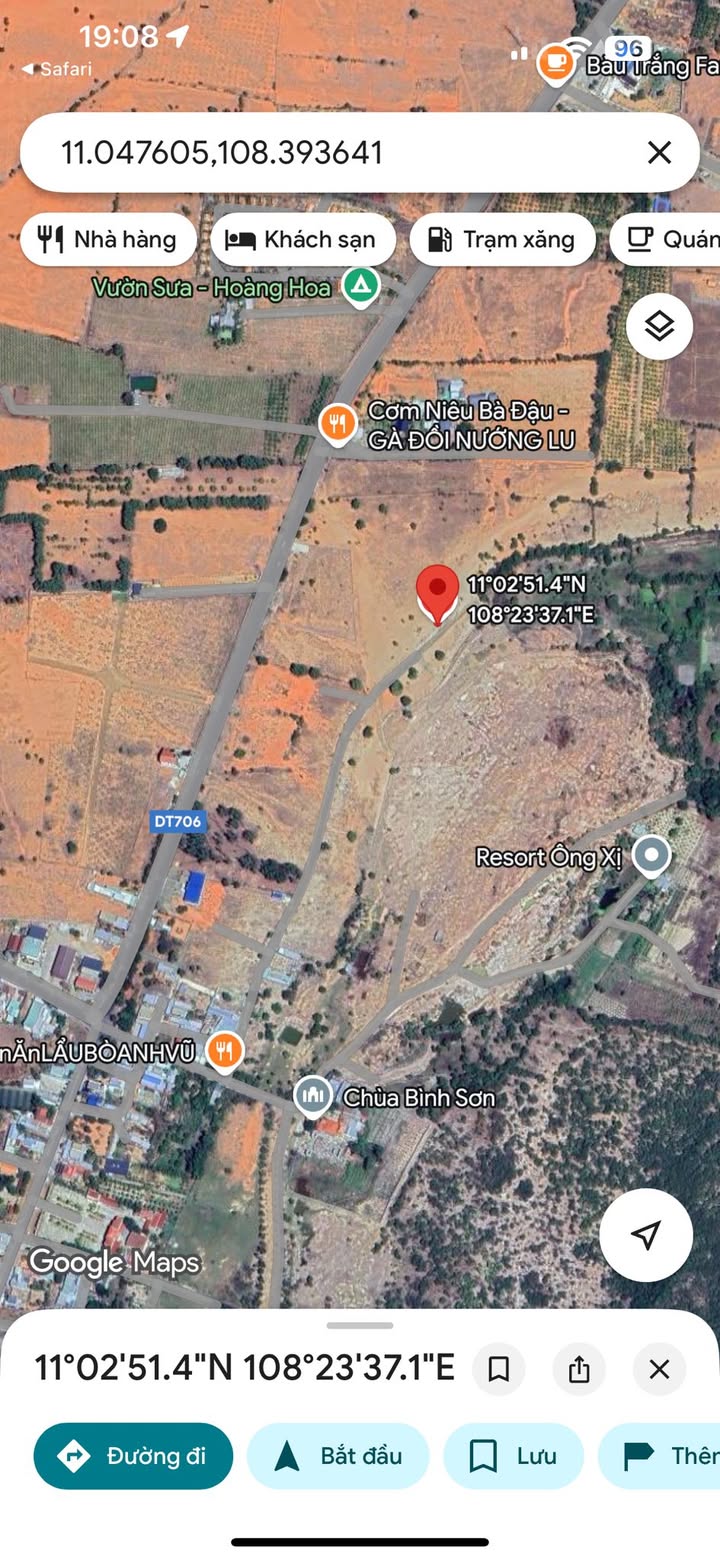
Task: Open Vườn Sưa - Hoàng Hoa marker
Action: tap(361, 287)
